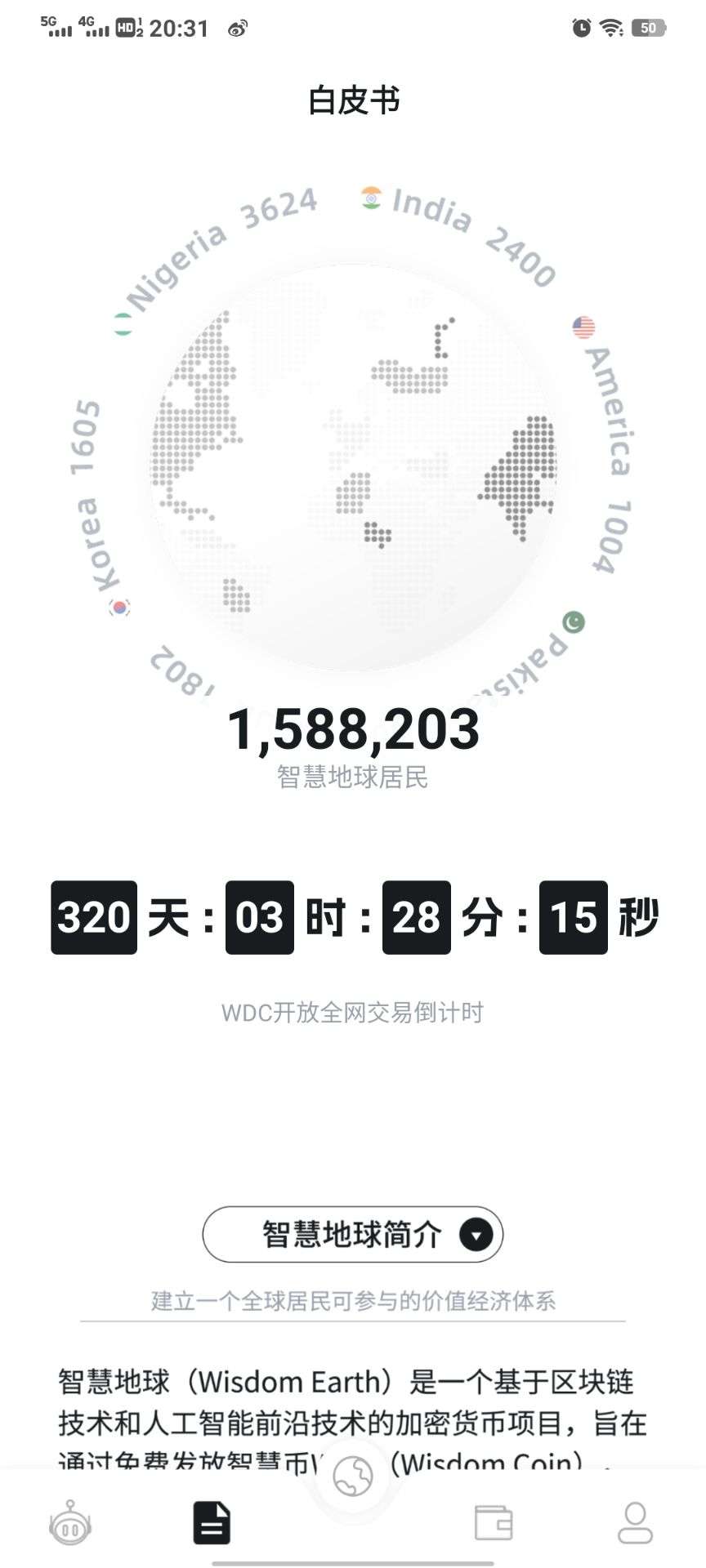706x1568 pixels.
Task: Expand the 智慧地球简介 dropdown
Action: point(353,1234)
